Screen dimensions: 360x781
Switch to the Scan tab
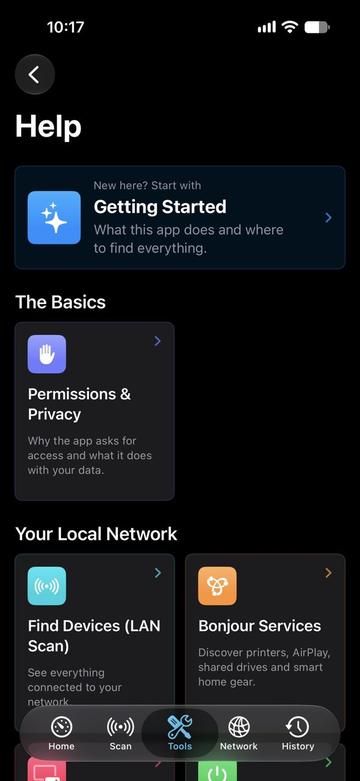(120, 734)
